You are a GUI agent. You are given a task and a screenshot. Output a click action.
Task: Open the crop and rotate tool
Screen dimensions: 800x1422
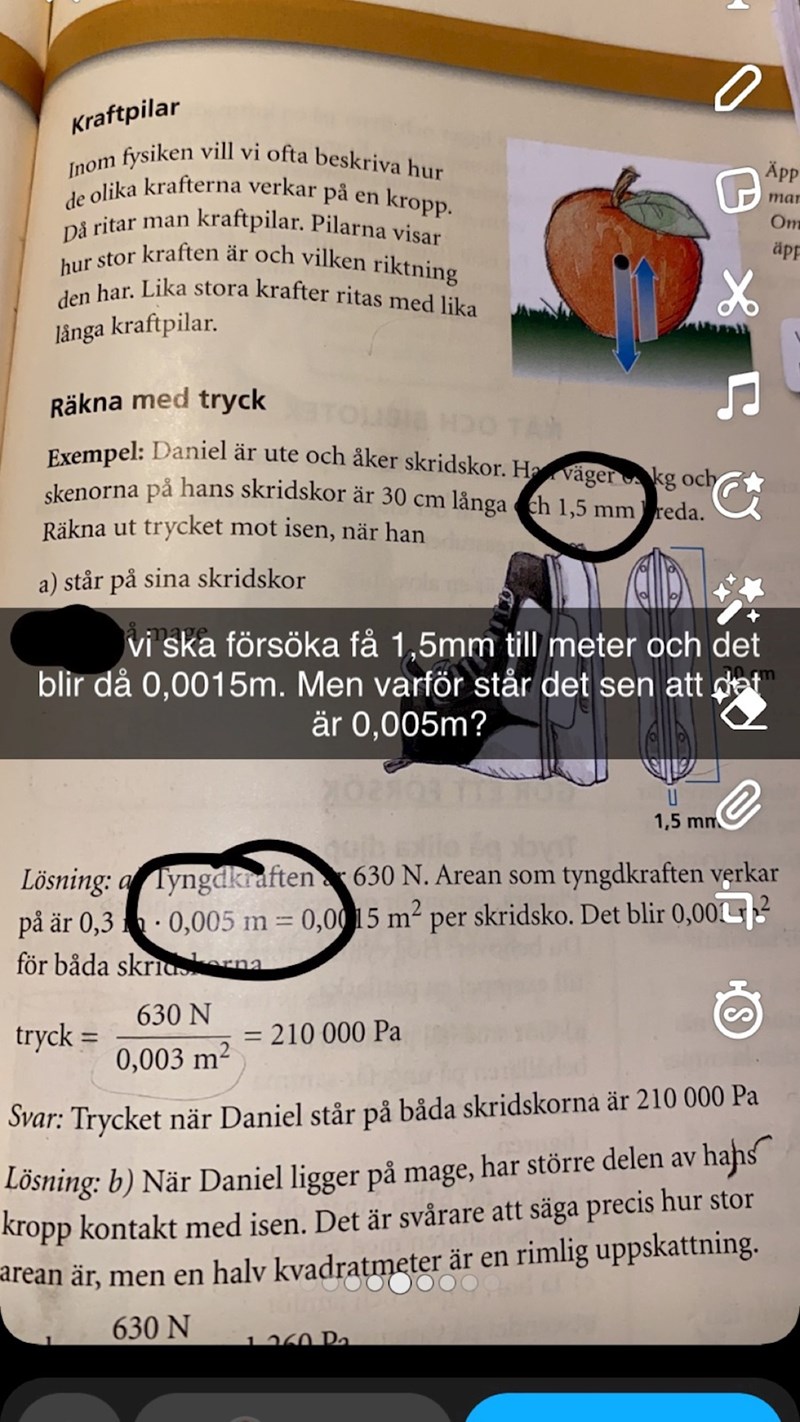(x=738, y=910)
